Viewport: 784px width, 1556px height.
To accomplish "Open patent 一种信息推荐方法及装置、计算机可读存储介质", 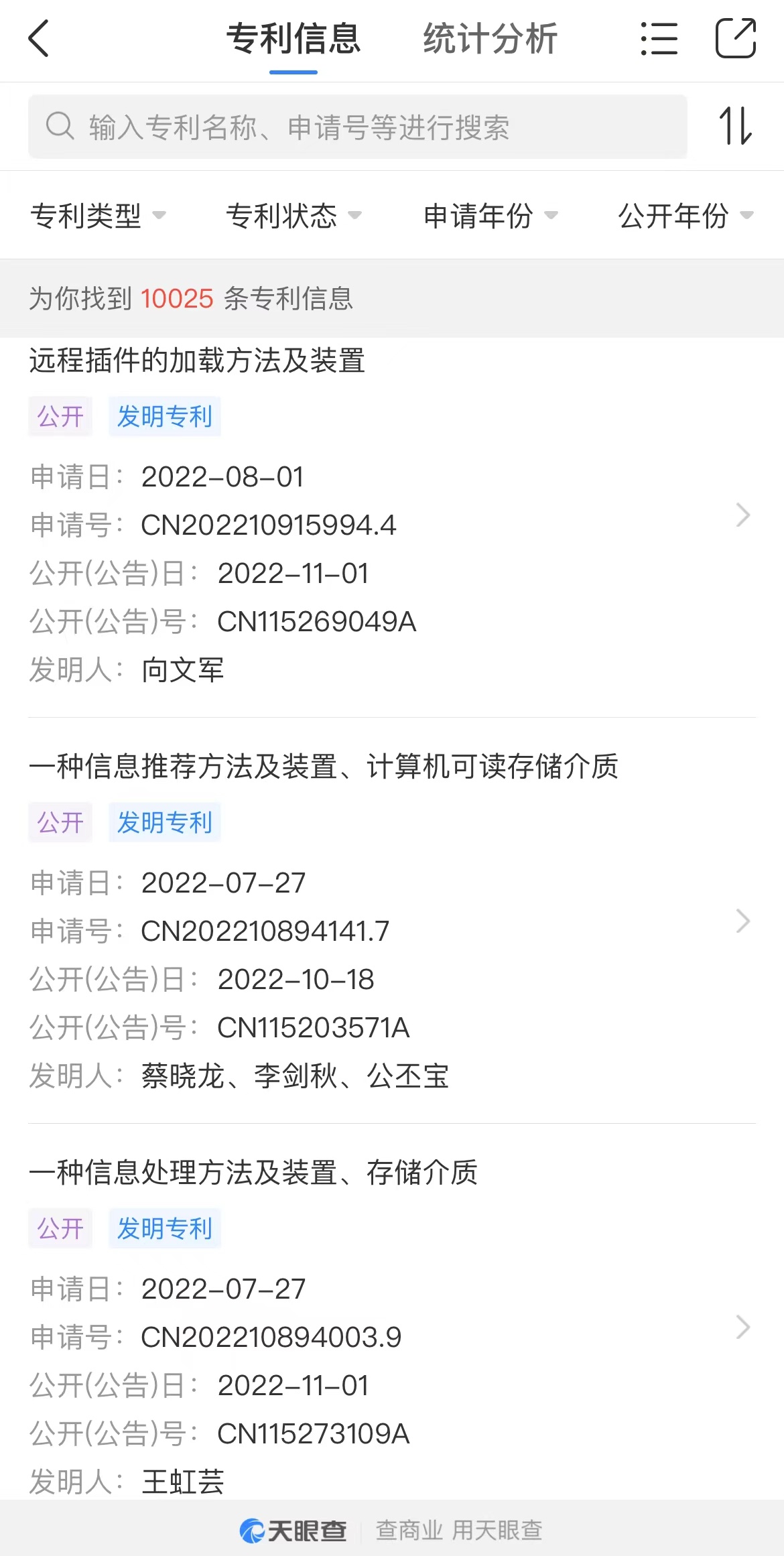I will click(392, 921).
